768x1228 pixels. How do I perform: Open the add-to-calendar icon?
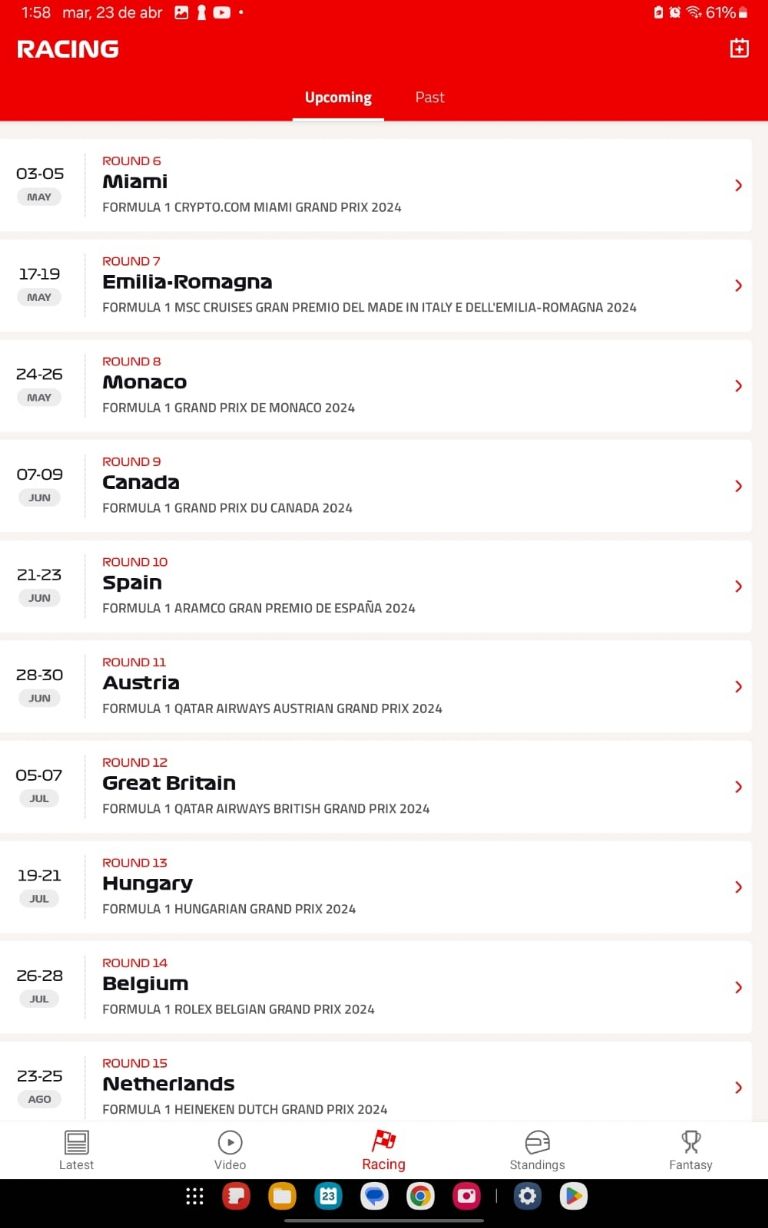739,48
